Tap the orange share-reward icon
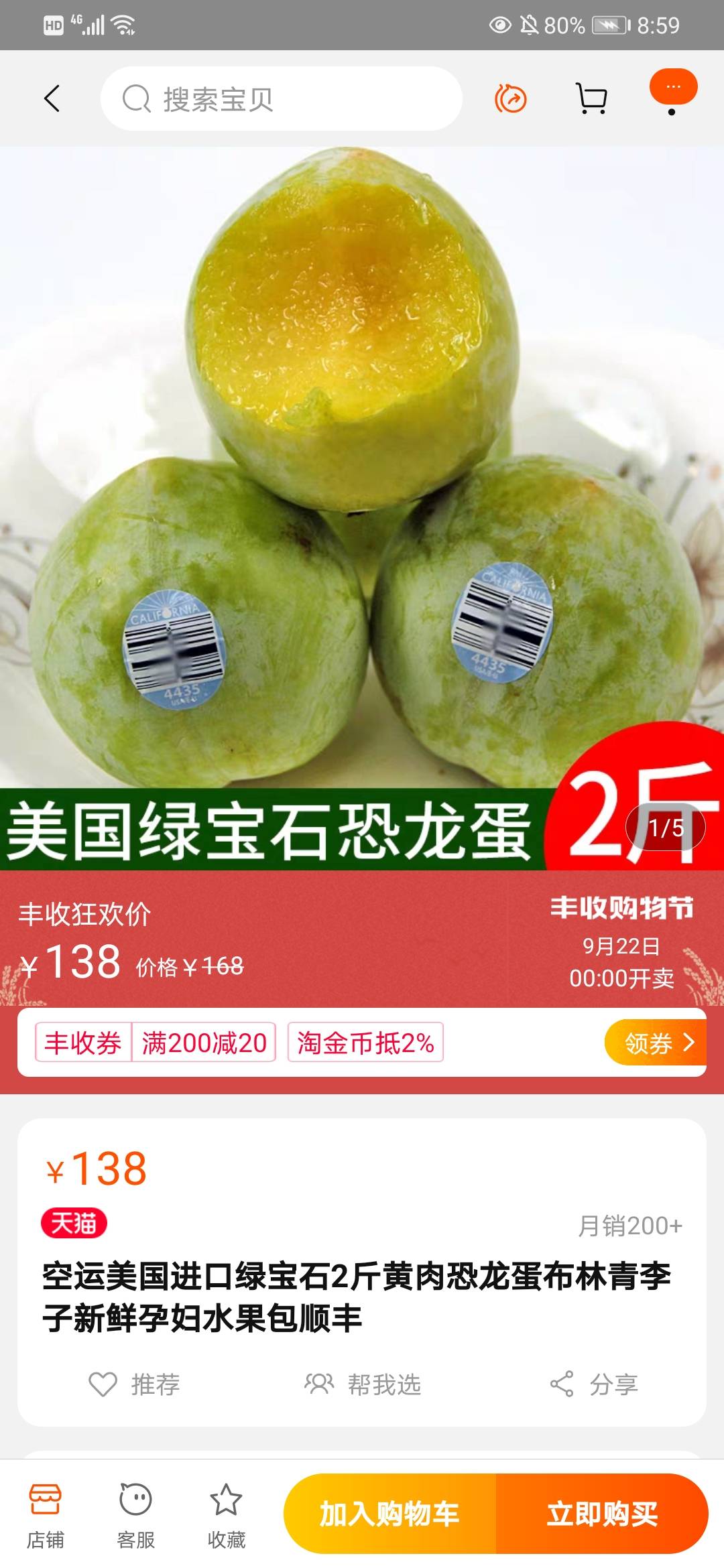This screenshot has height=1568, width=724. pyautogui.click(x=511, y=99)
